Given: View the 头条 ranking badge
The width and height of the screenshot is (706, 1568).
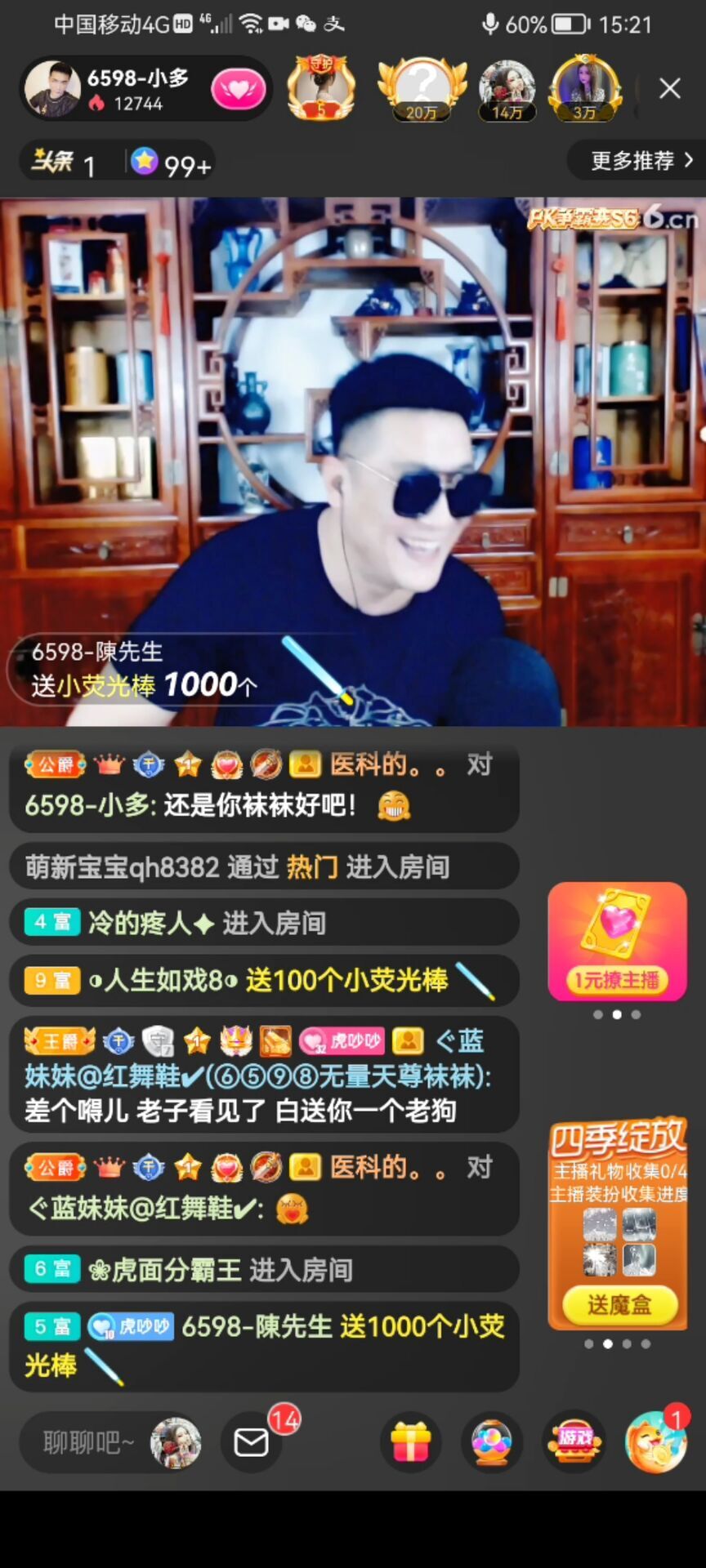Looking at the screenshot, I should click(x=64, y=163).
